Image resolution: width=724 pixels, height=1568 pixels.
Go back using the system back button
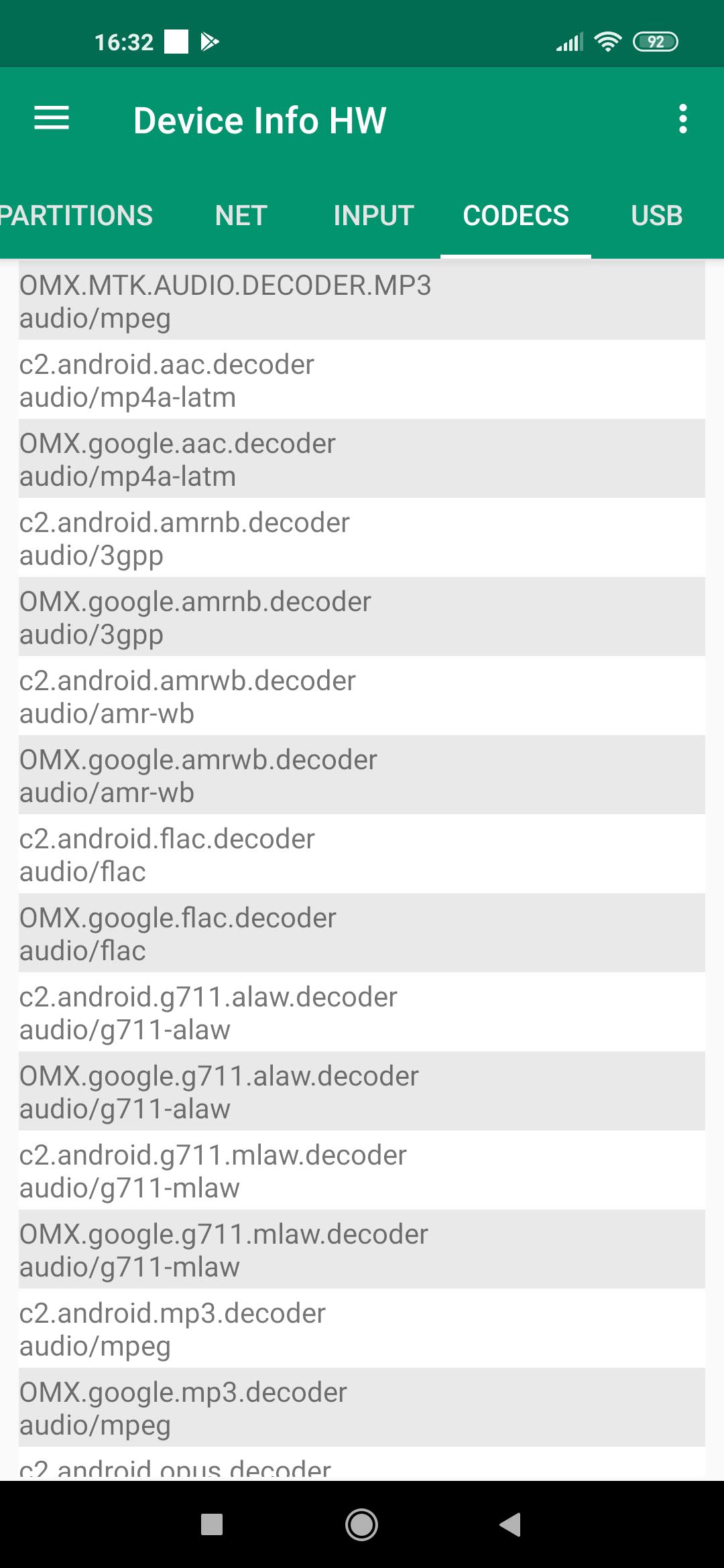510,1524
